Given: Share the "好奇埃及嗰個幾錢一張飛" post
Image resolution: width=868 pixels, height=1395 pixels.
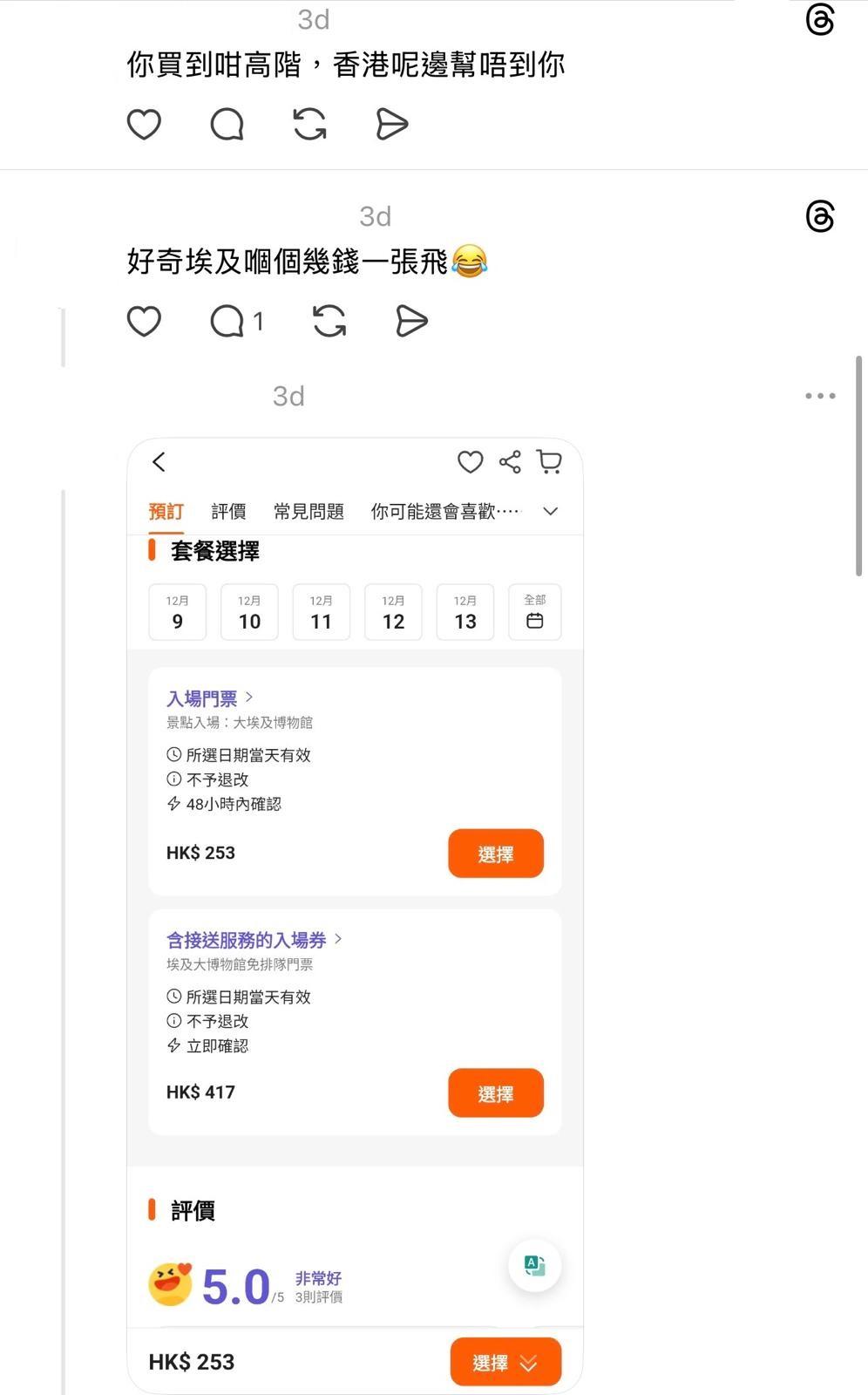Looking at the screenshot, I should (x=411, y=322).
